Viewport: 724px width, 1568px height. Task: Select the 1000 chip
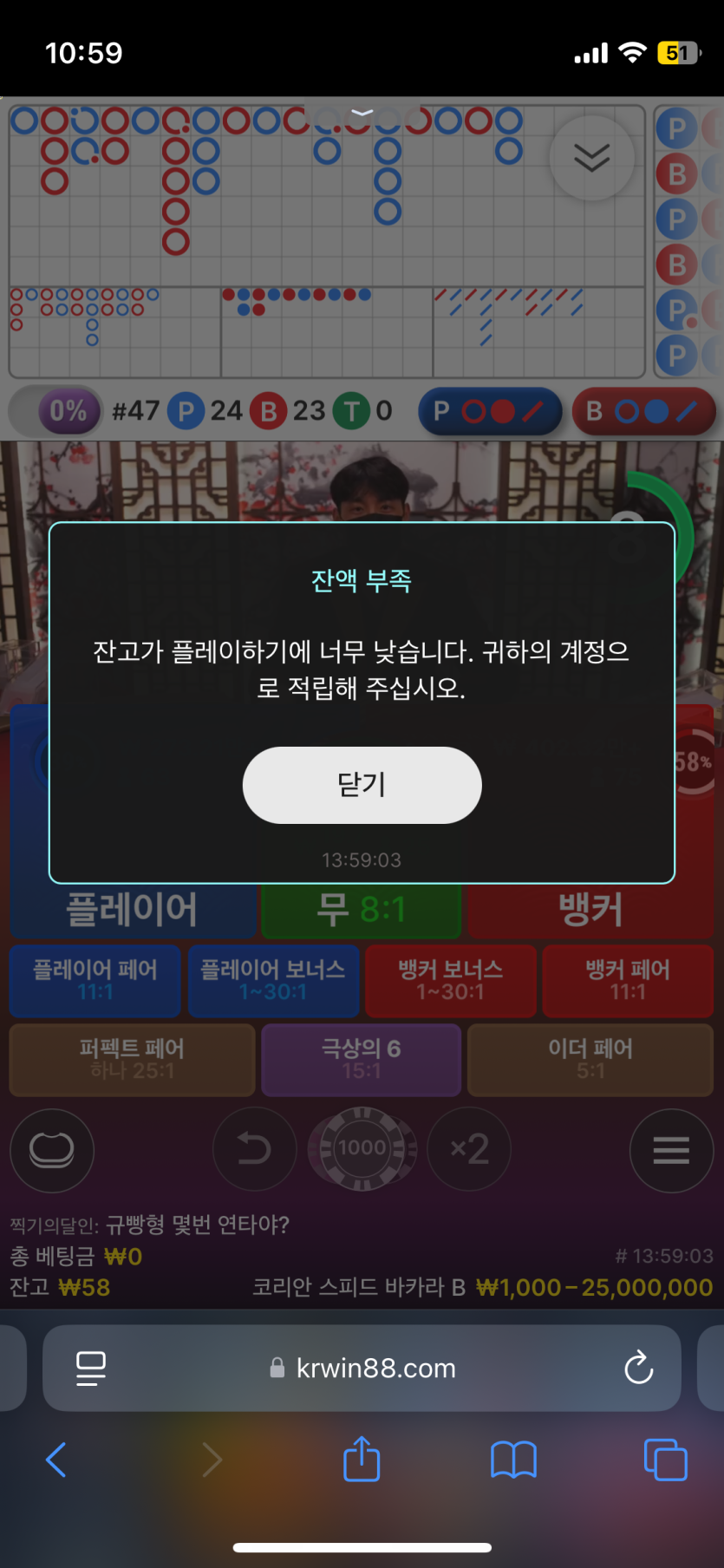[362, 1148]
